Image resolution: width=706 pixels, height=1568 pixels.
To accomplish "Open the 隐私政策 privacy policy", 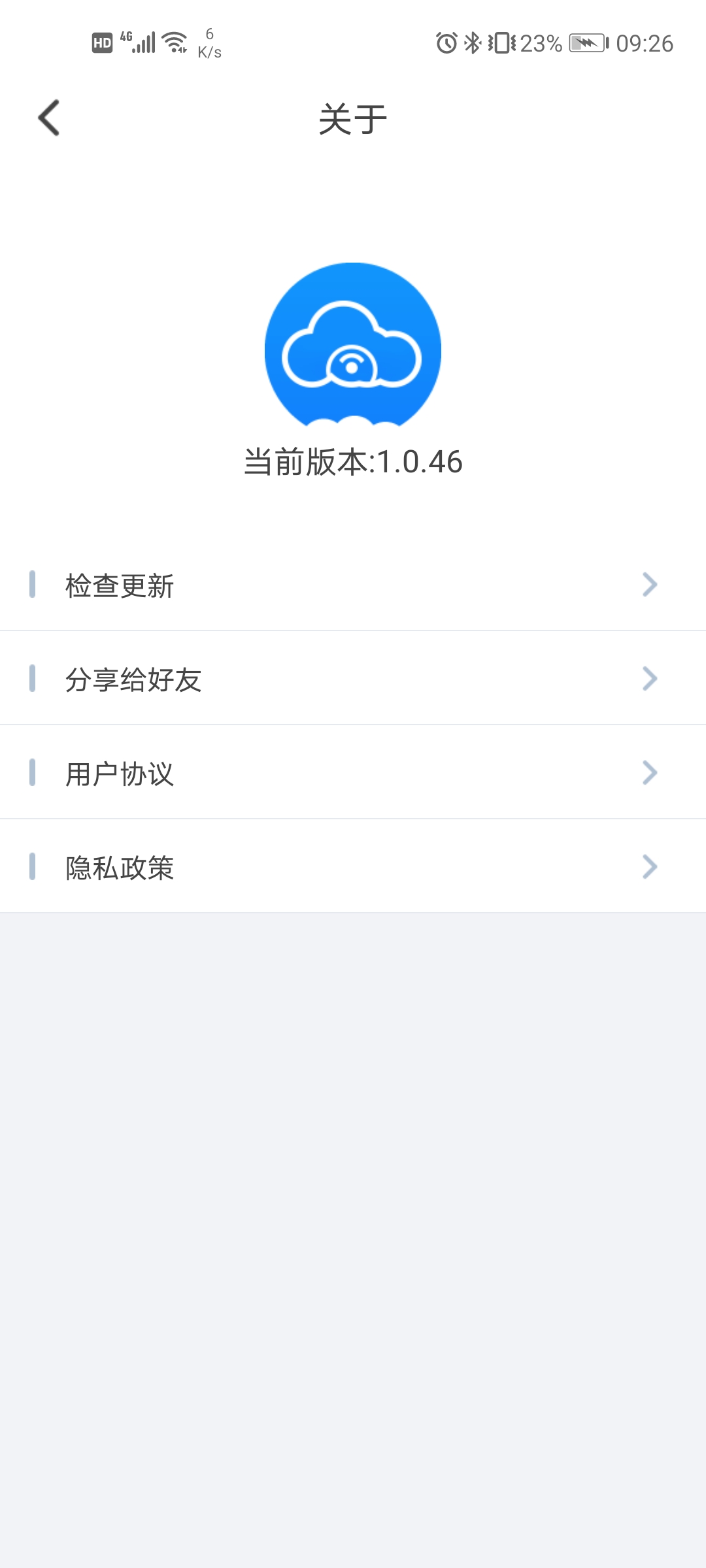I will pos(353,867).
